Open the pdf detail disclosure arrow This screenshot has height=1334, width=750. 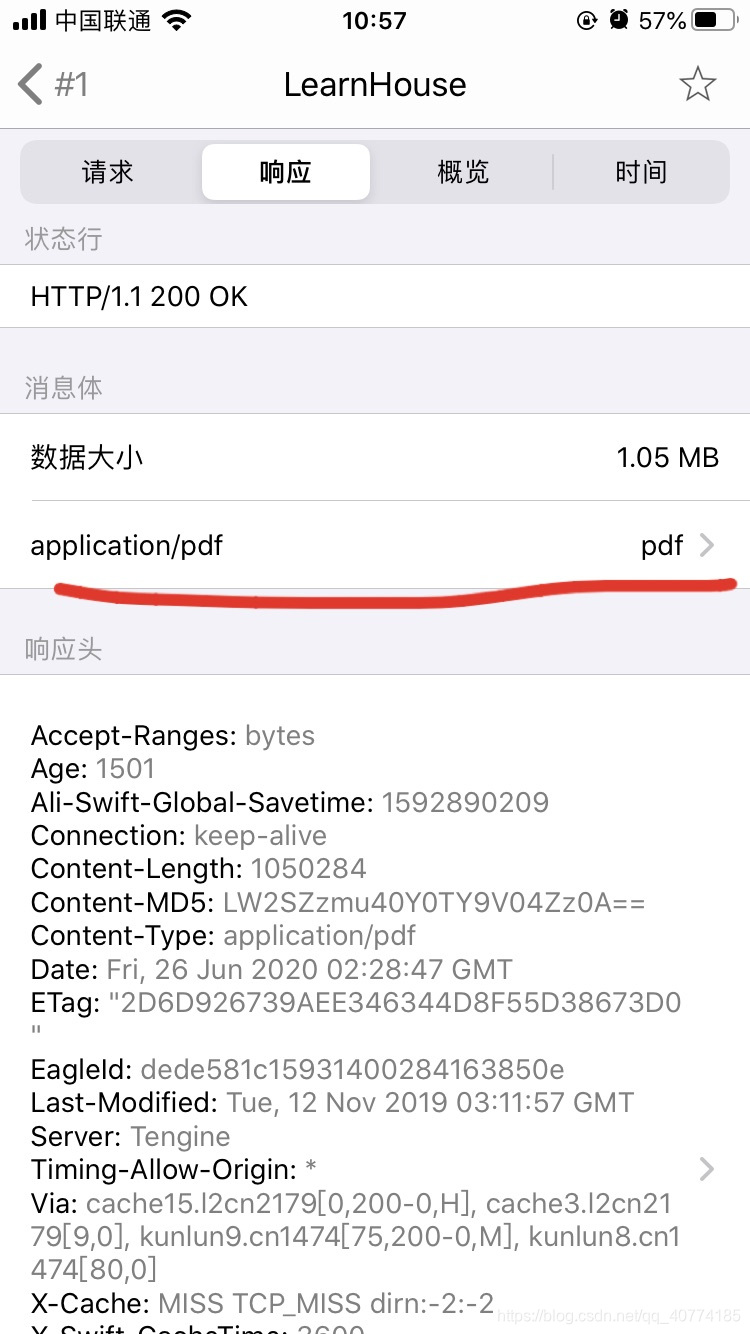(x=708, y=545)
